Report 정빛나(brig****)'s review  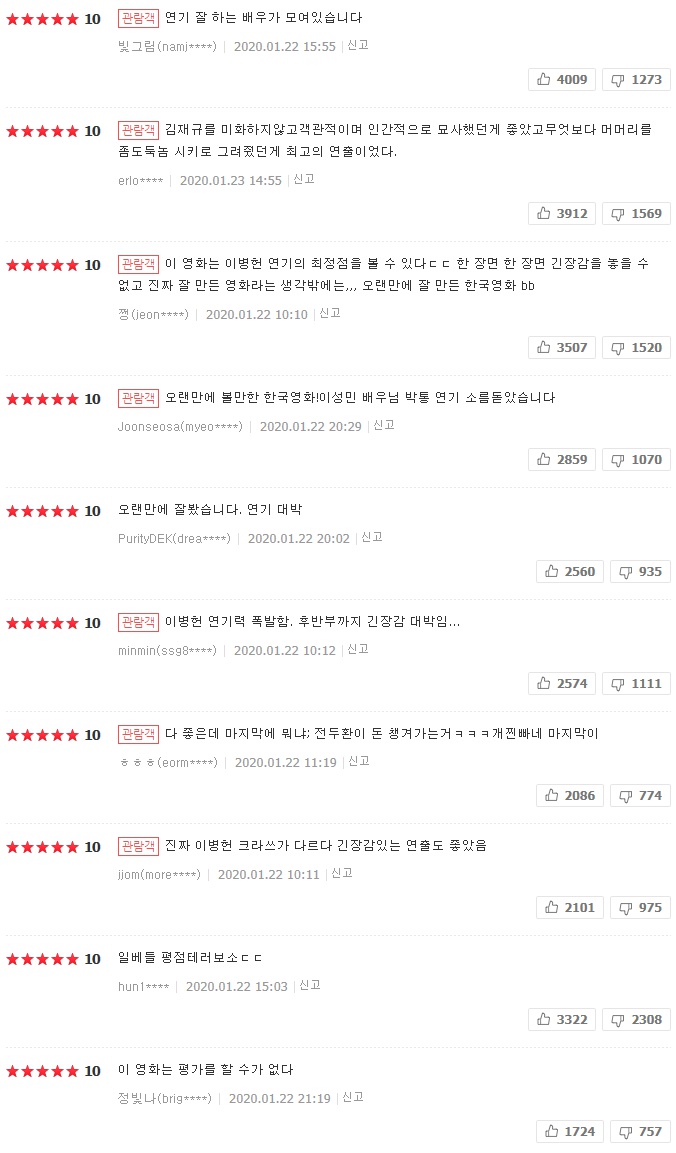352,1097
